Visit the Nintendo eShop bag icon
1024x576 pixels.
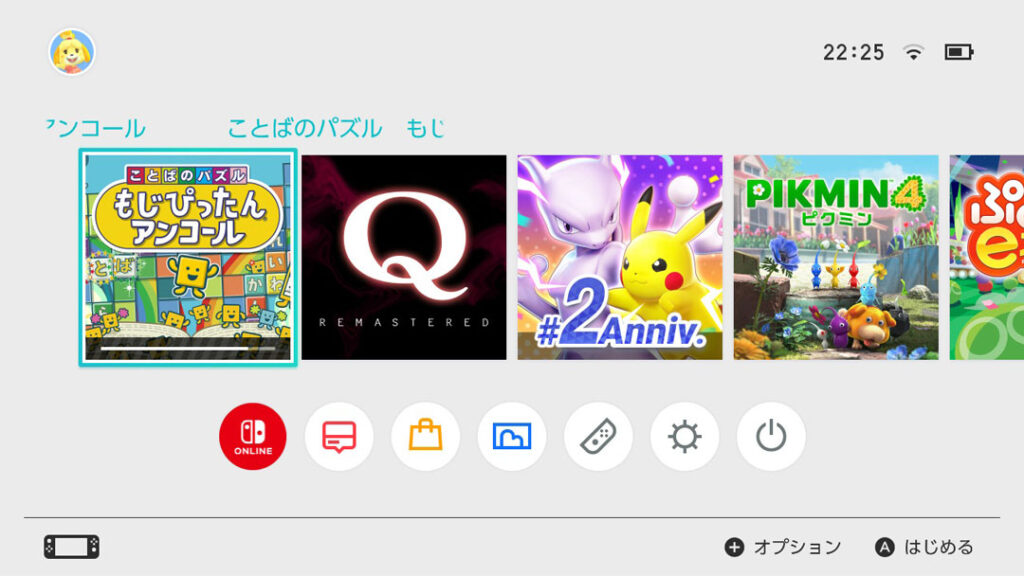pos(425,437)
